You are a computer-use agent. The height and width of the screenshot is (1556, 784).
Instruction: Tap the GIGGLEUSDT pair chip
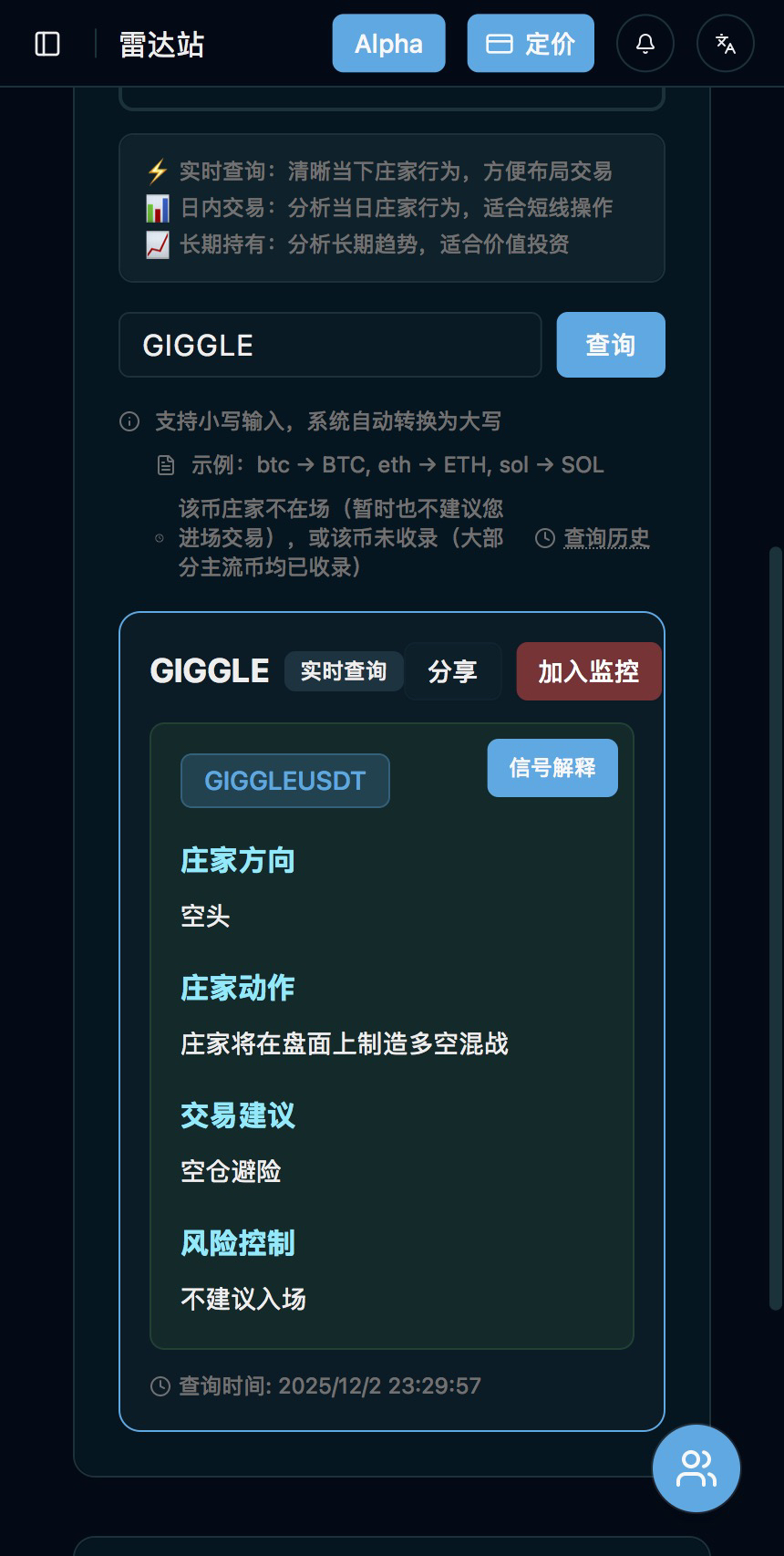pyautogui.click(x=285, y=781)
